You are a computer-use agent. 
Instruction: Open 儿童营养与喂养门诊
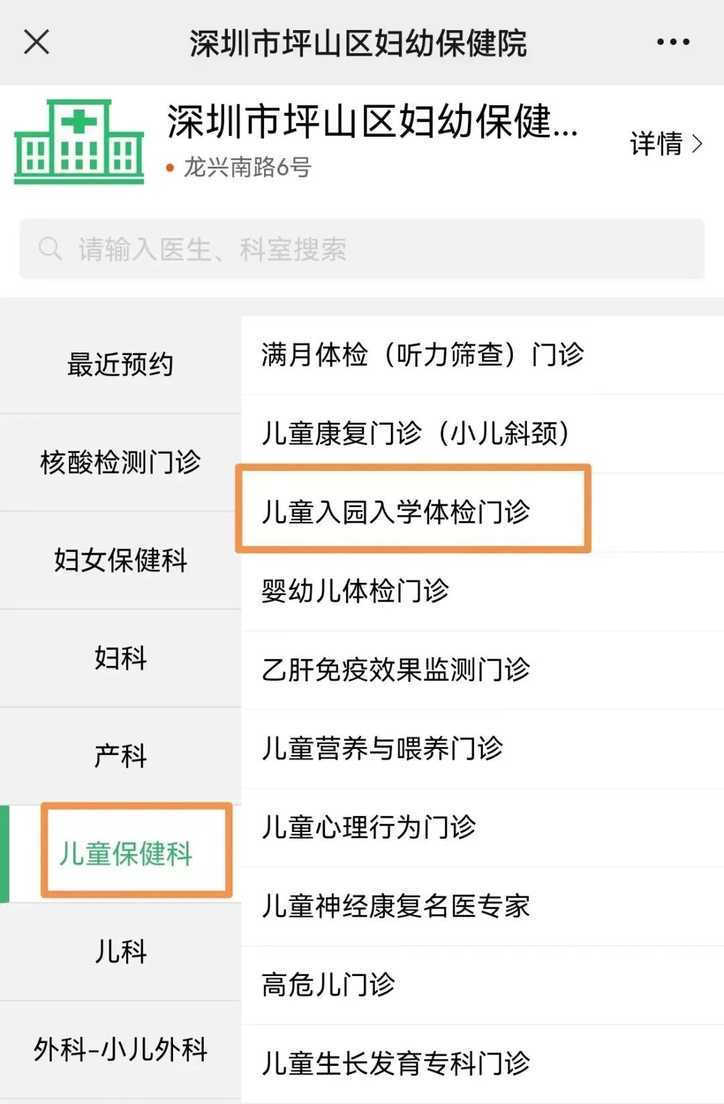click(x=382, y=748)
